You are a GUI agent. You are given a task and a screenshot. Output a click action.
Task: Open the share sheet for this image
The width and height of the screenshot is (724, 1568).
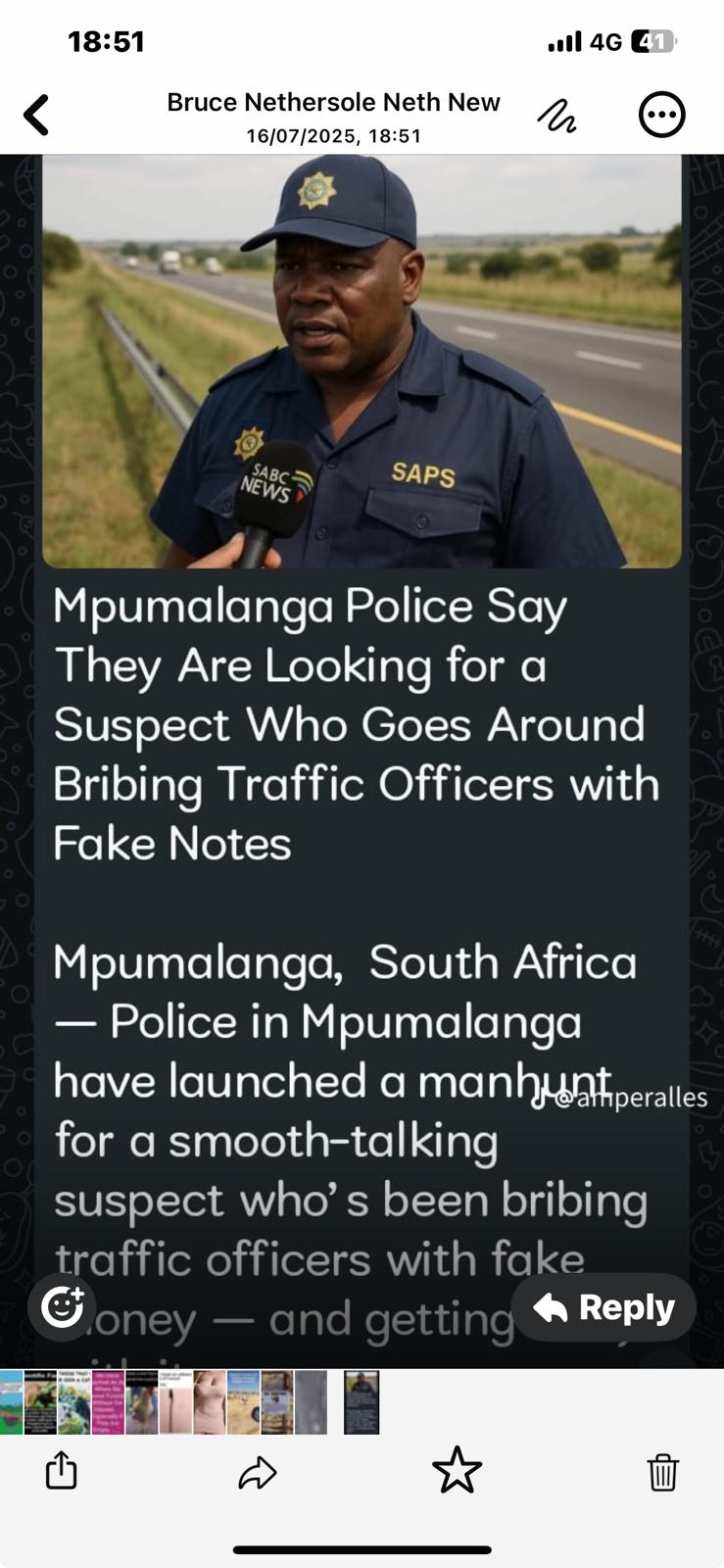point(61,1470)
